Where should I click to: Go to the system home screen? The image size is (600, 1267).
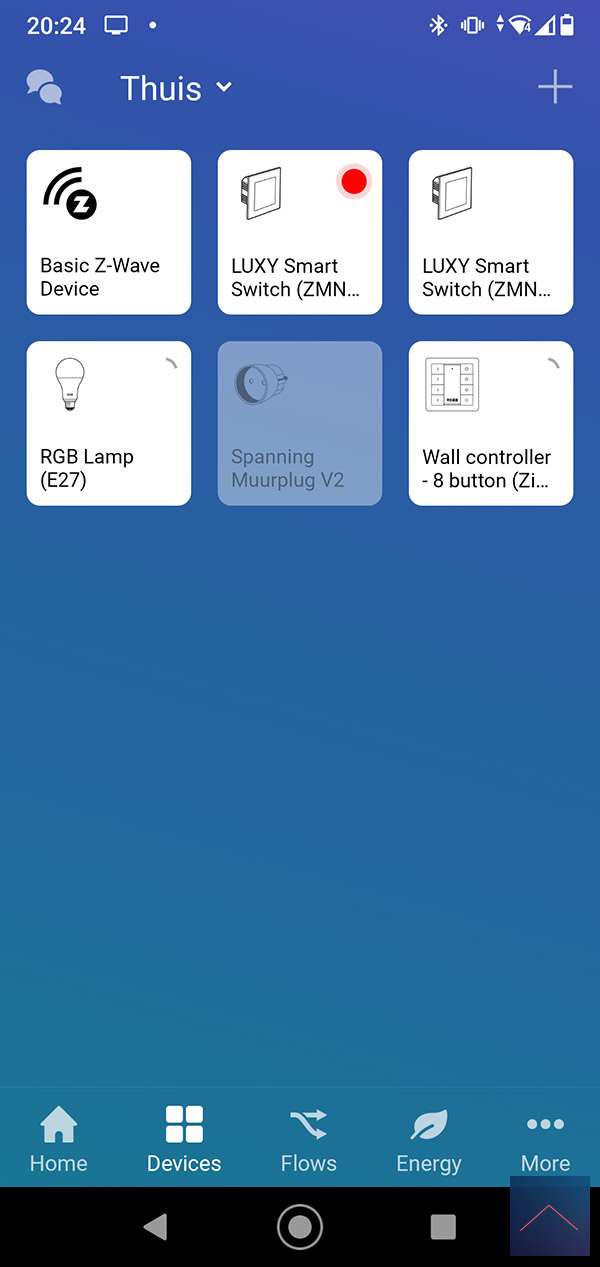pos(300,1227)
